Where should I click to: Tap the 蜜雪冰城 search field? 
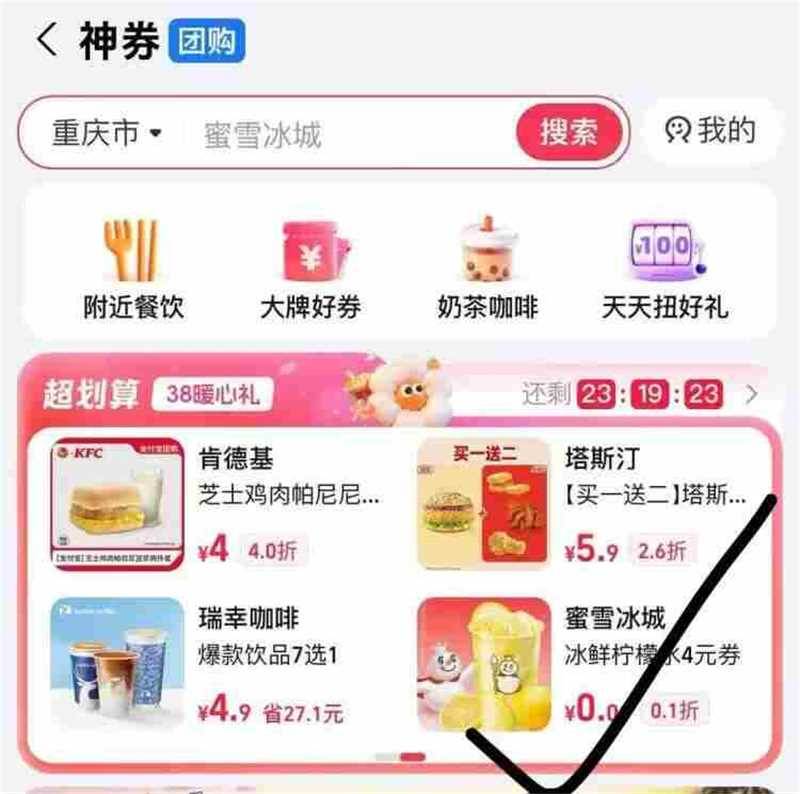[340, 133]
